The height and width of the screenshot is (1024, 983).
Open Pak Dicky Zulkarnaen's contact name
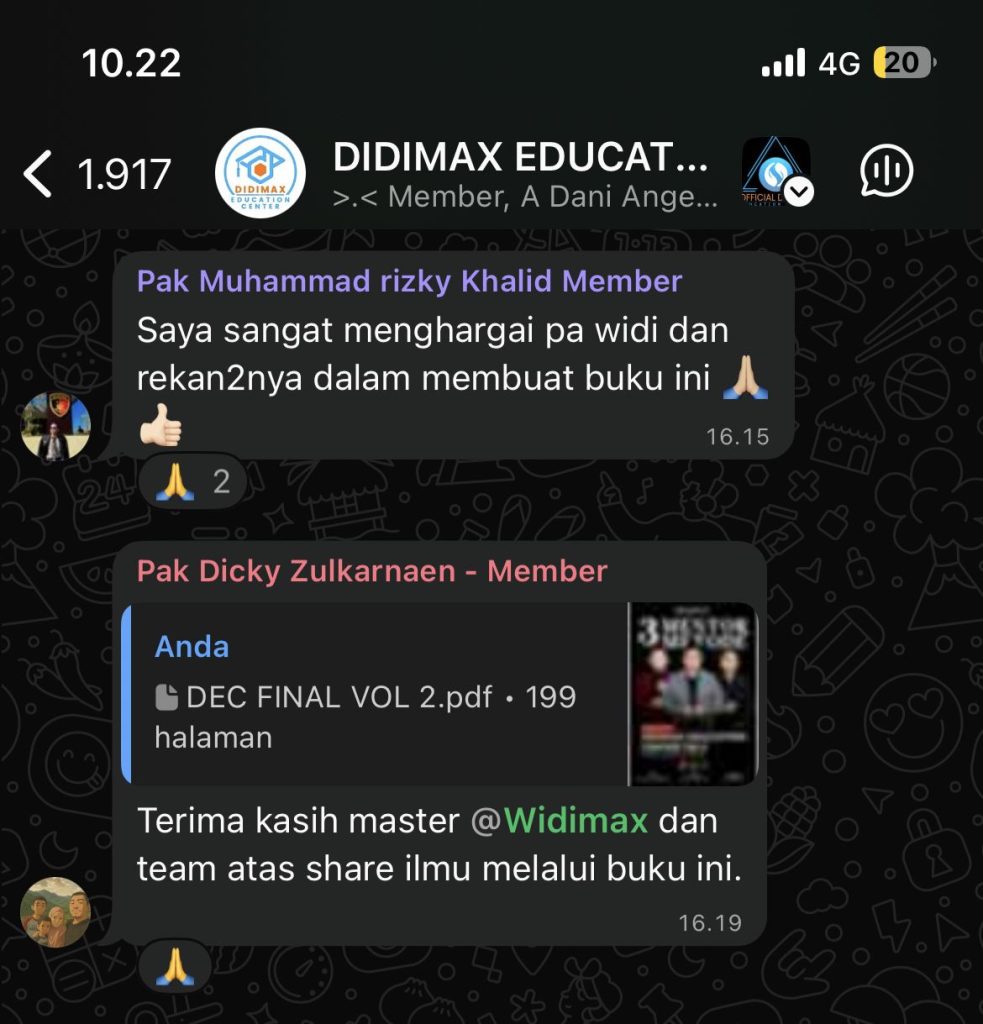(372, 571)
